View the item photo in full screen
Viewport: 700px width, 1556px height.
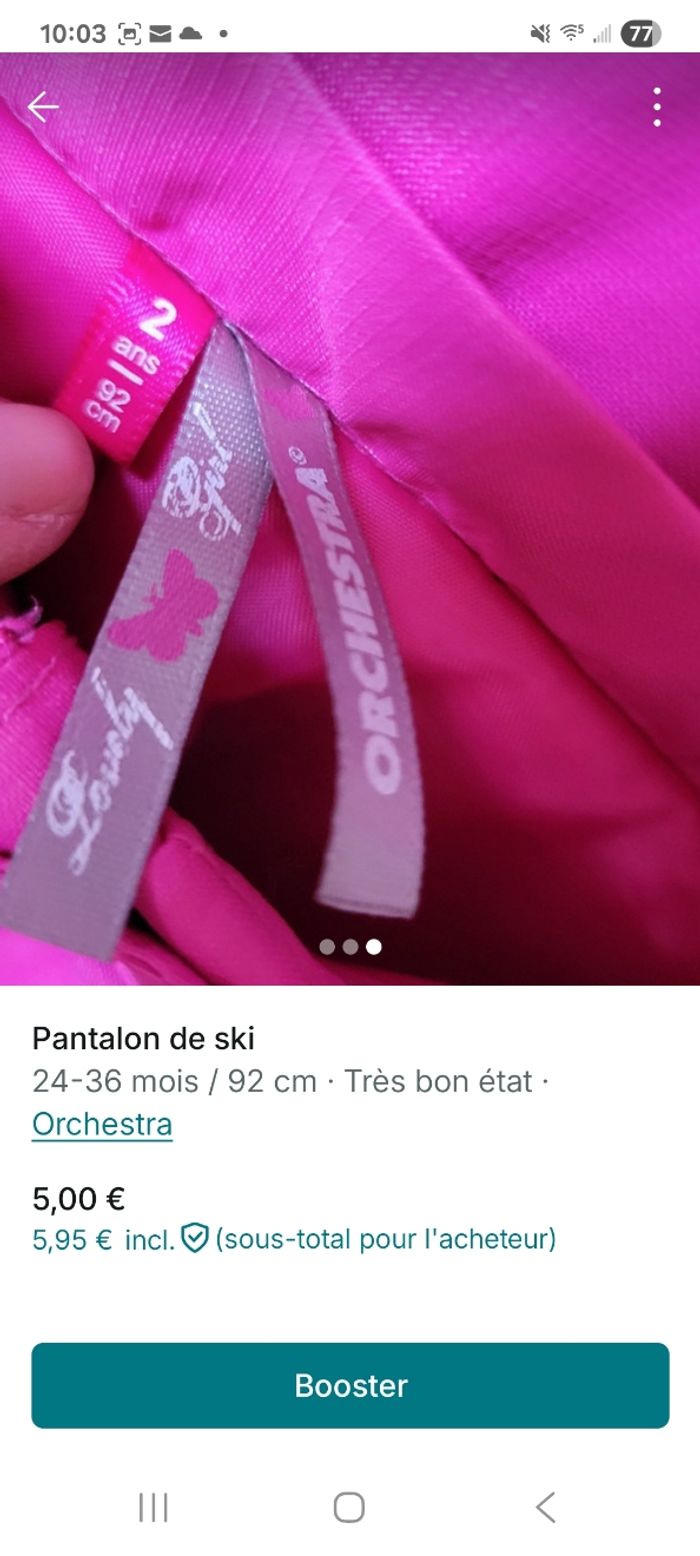tap(350, 520)
